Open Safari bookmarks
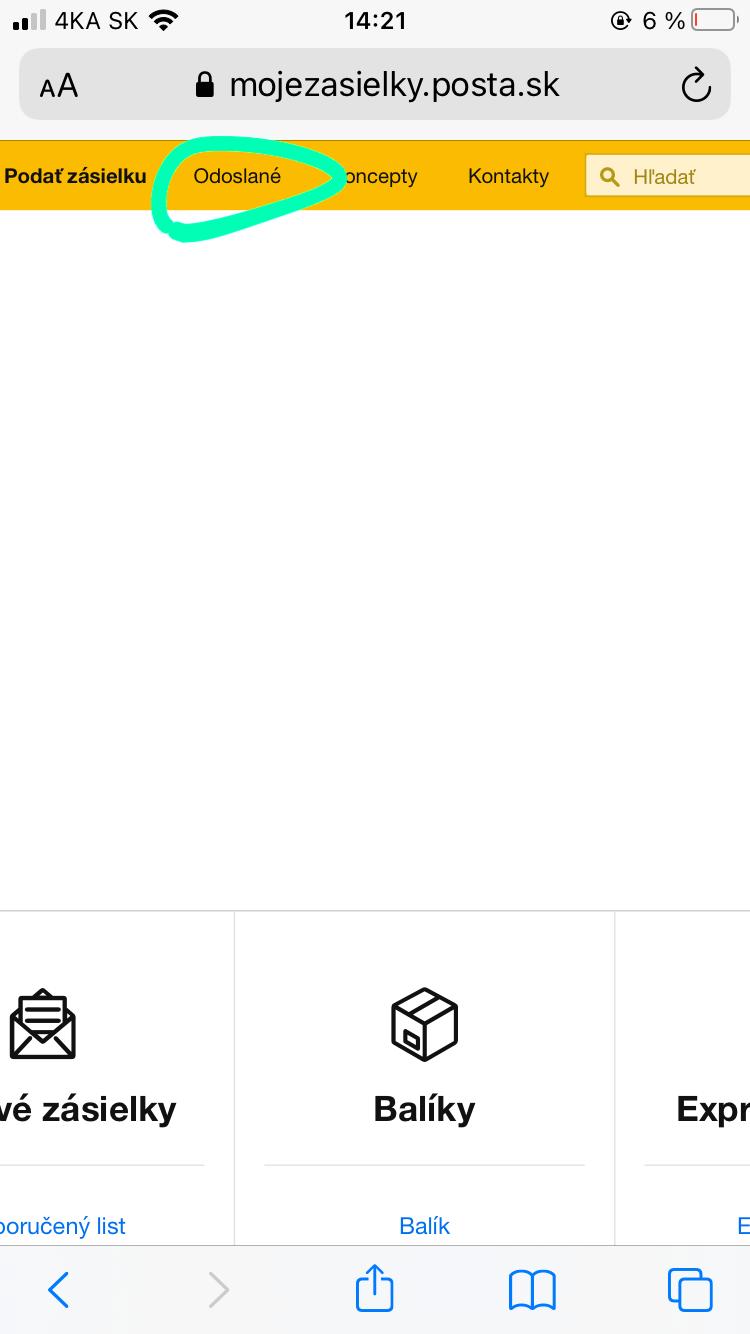The width and height of the screenshot is (750, 1334). pyautogui.click(x=532, y=1289)
